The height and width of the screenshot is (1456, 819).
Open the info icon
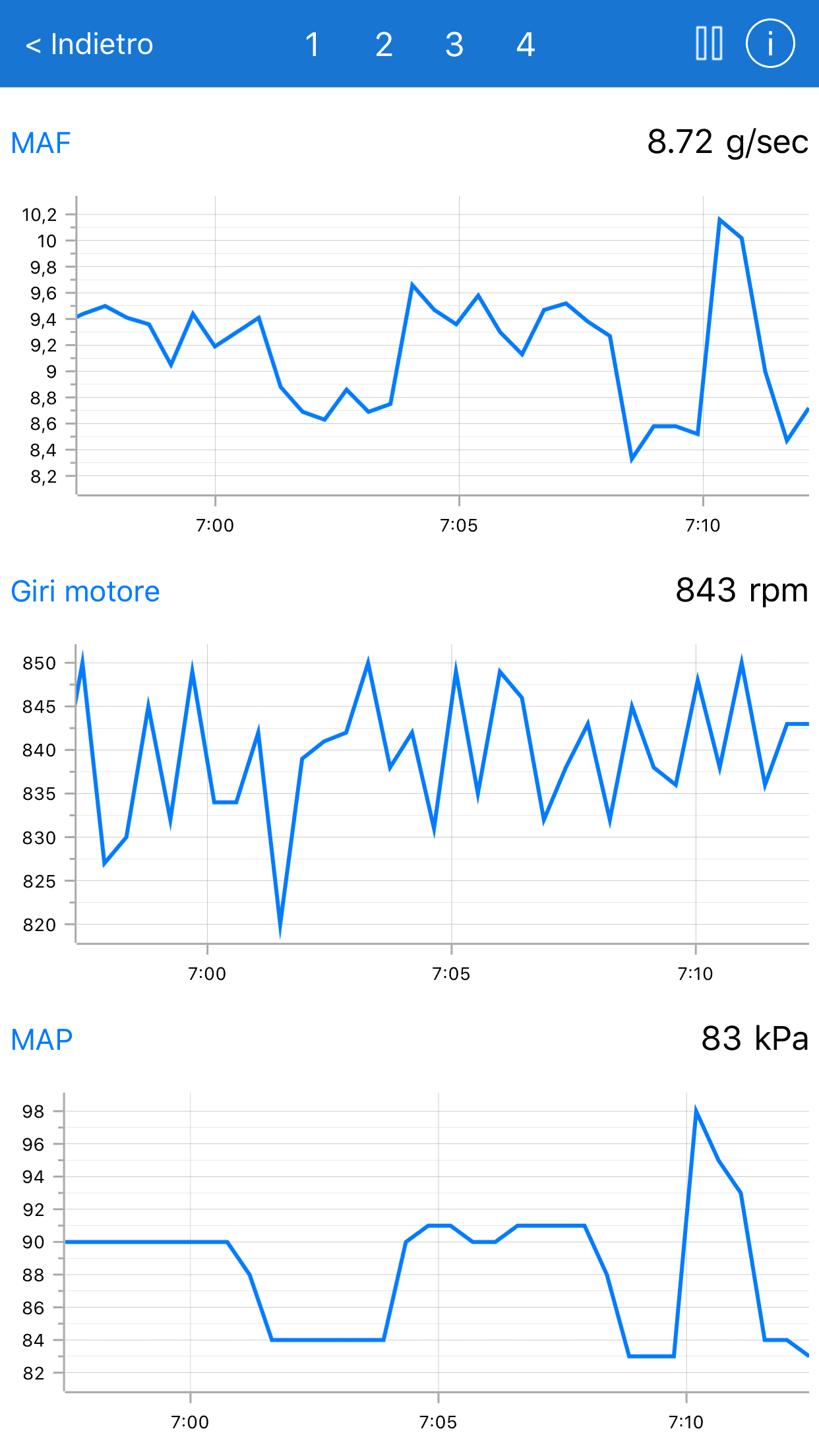pos(770,44)
